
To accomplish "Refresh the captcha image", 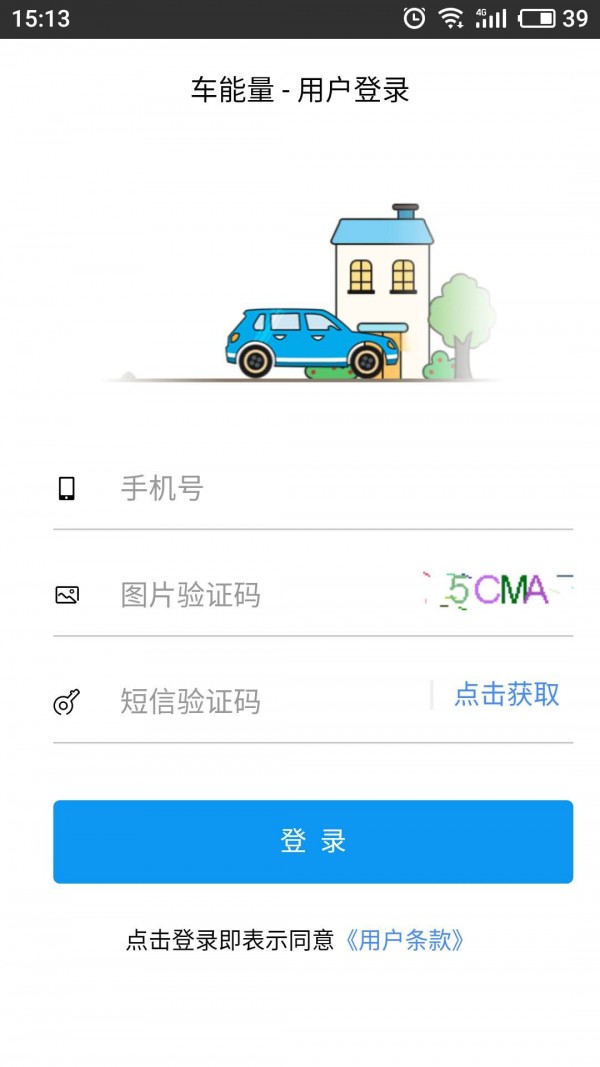I will point(498,591).
